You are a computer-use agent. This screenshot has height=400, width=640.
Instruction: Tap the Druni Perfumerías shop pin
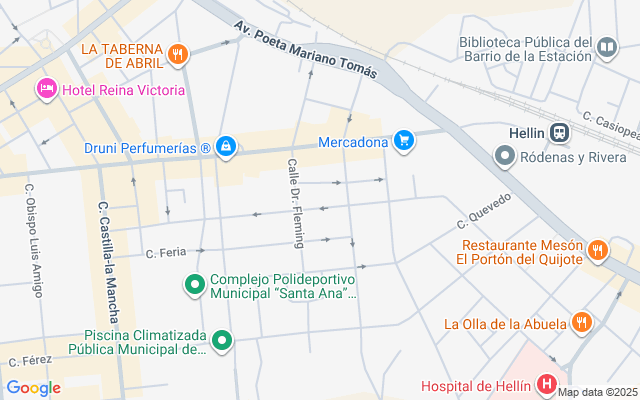(x=227, y=148)
